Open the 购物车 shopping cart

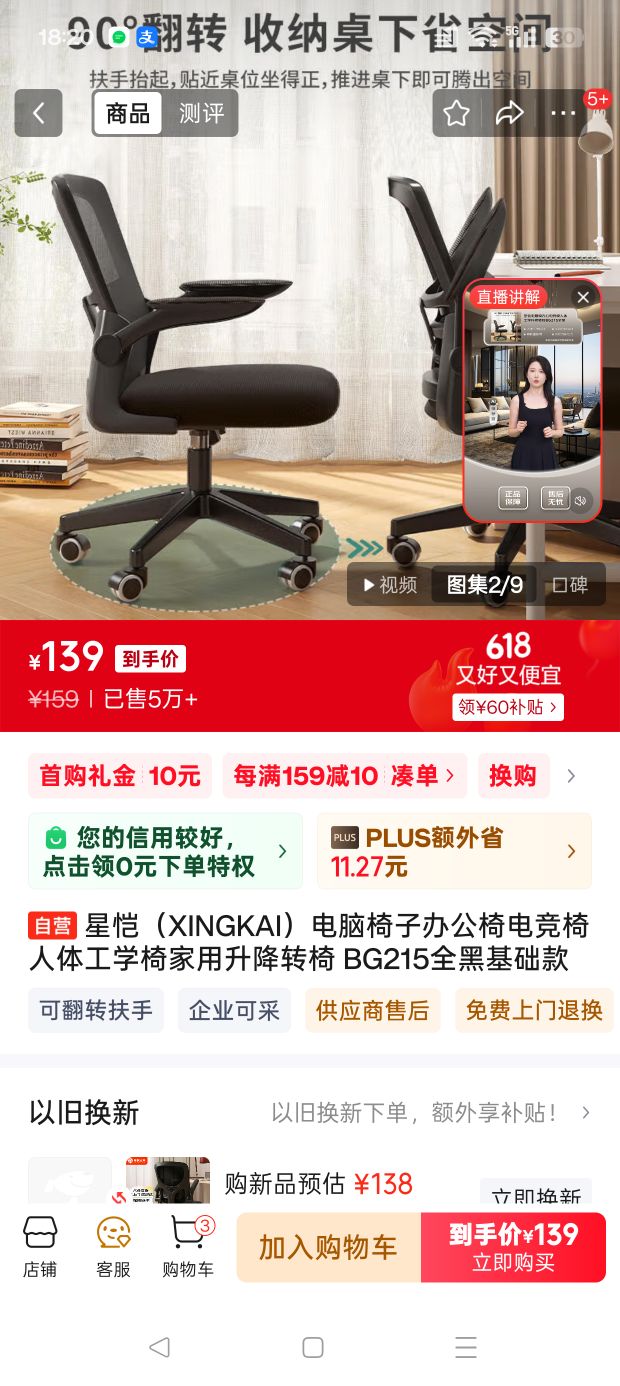tap(188, 1247)
